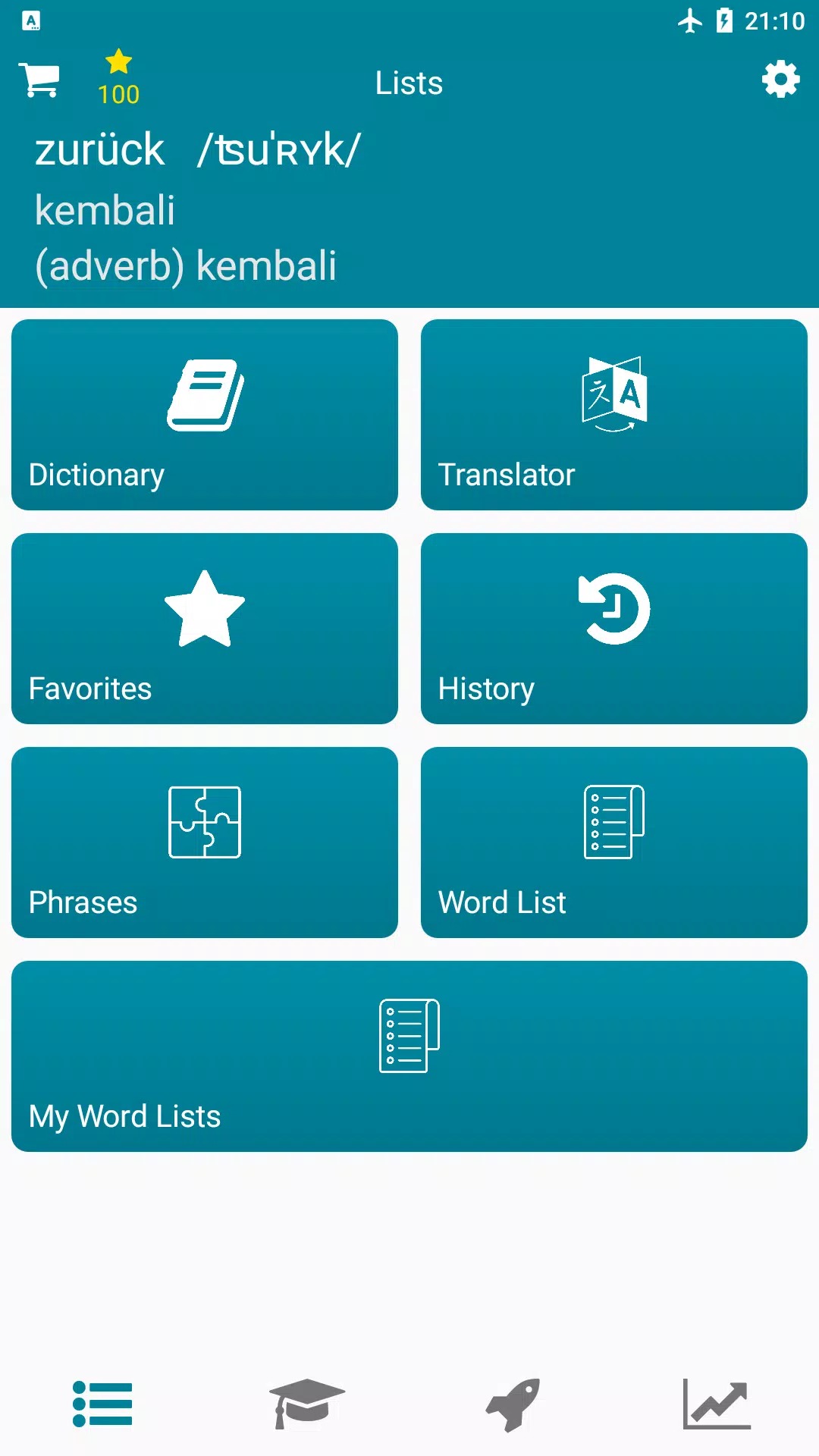Image resolution: width=819 pixels, height=1456 pixels.
Task: Open Favorites
Action: tap(205, 629)
